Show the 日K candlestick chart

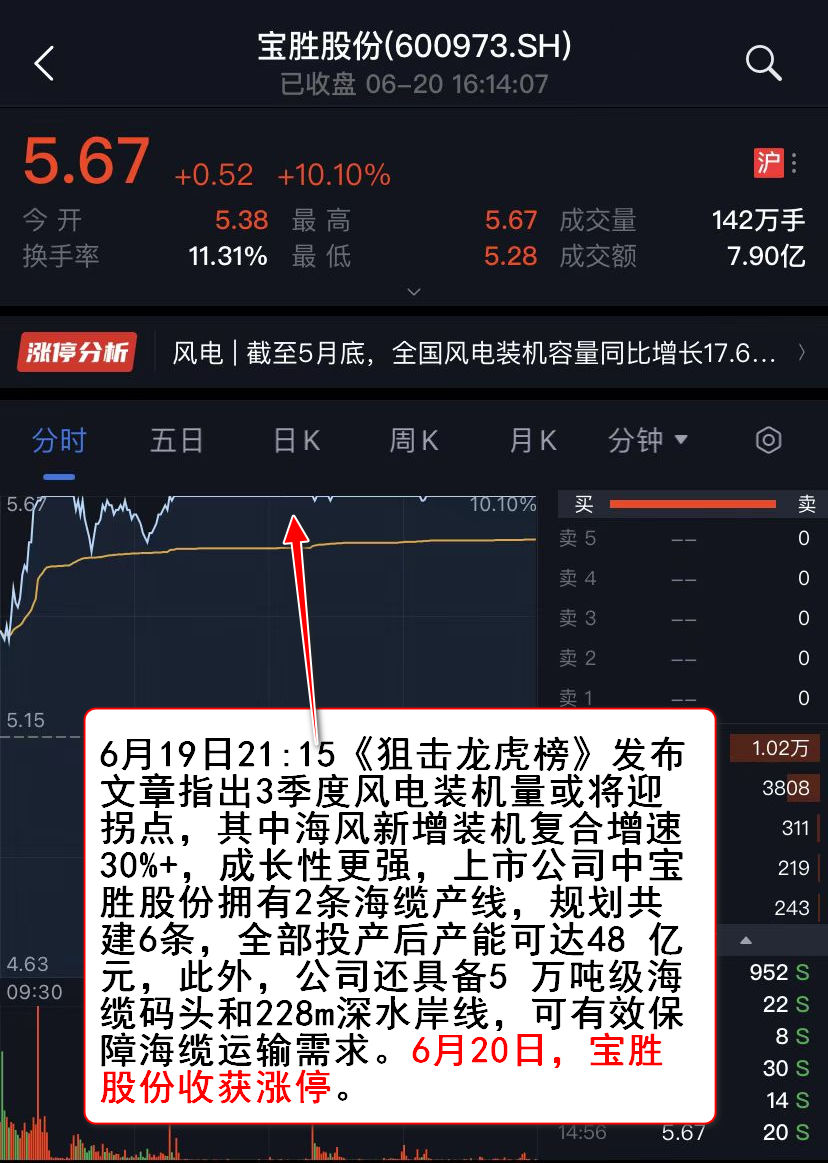[x=297, y=440]
